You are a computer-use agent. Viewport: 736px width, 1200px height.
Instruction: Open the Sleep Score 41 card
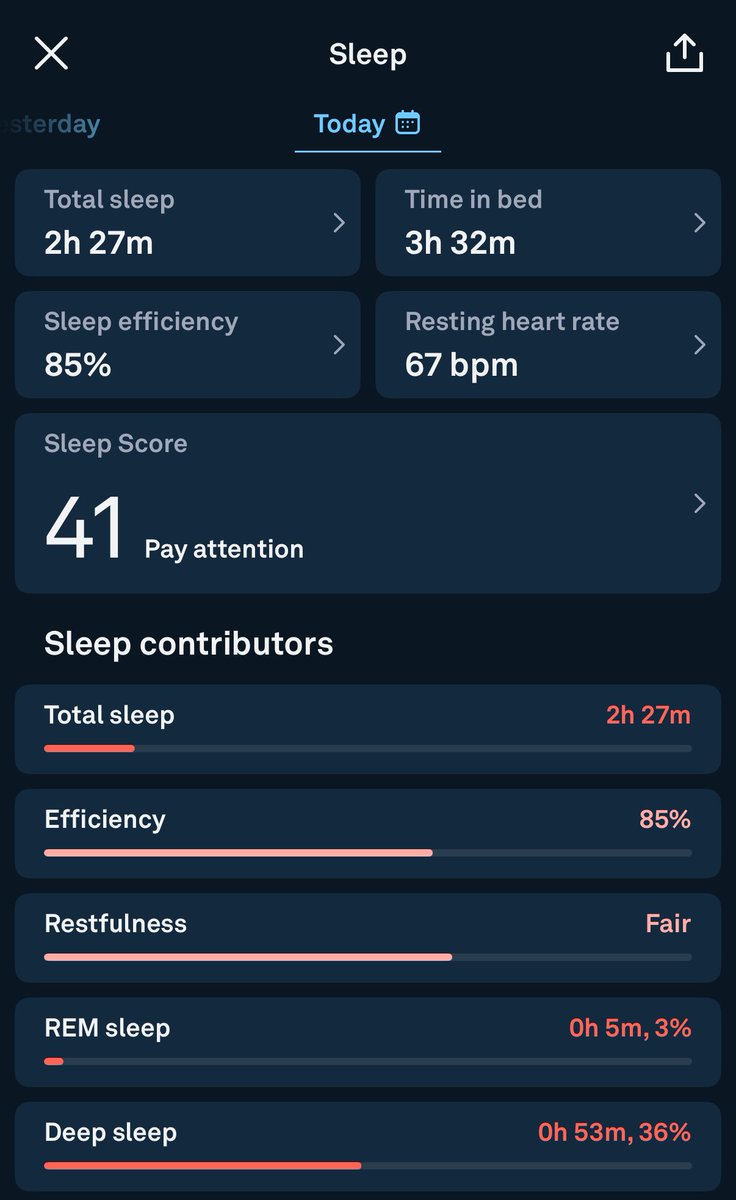[368, 503]
